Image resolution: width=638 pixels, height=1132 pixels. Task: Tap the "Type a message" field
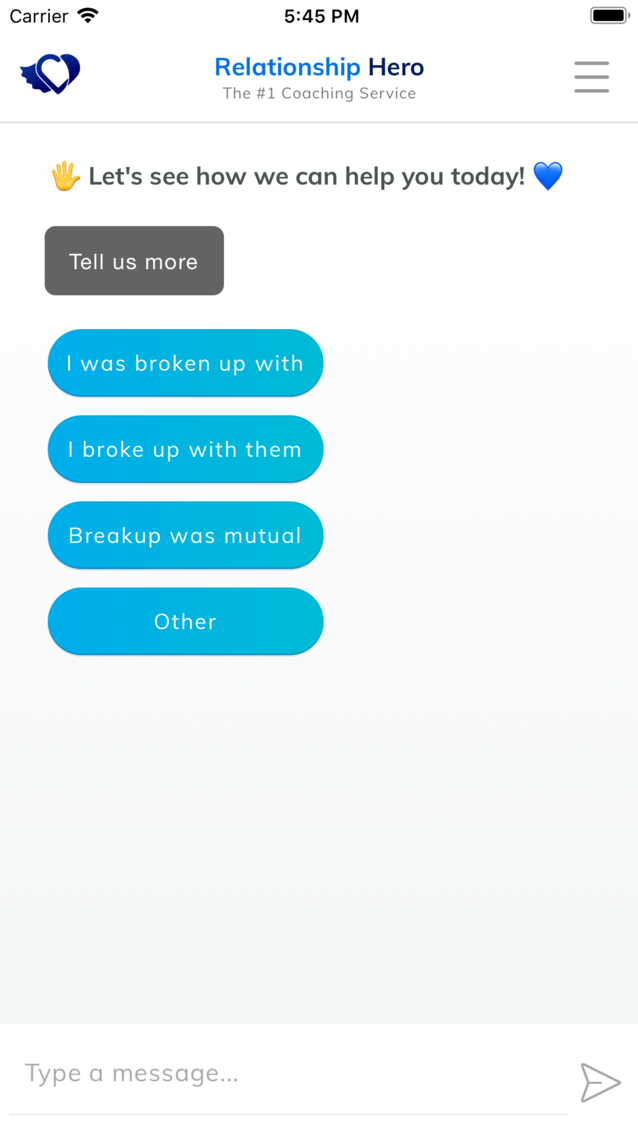[289, 1074]
